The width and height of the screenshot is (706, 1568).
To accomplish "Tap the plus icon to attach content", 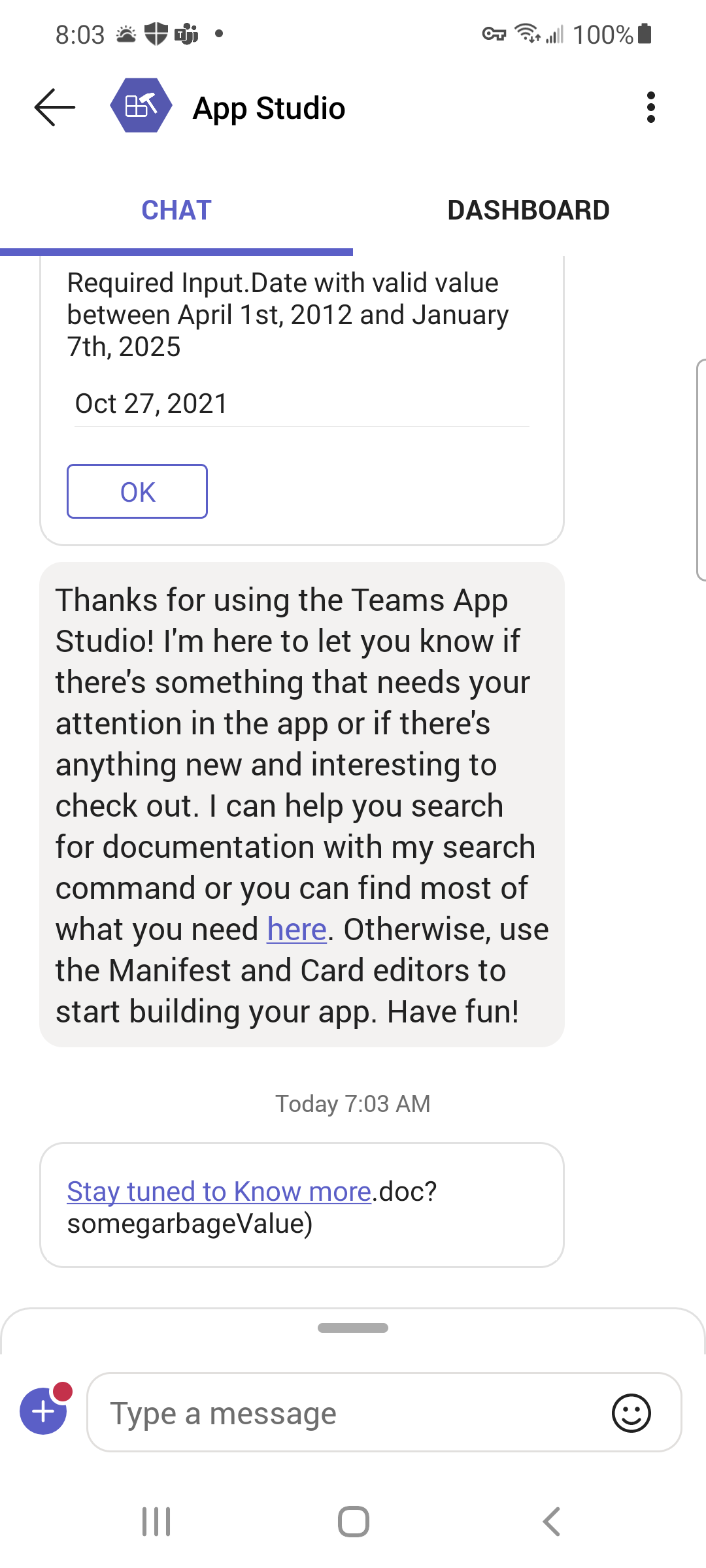I will point(43,1413).
